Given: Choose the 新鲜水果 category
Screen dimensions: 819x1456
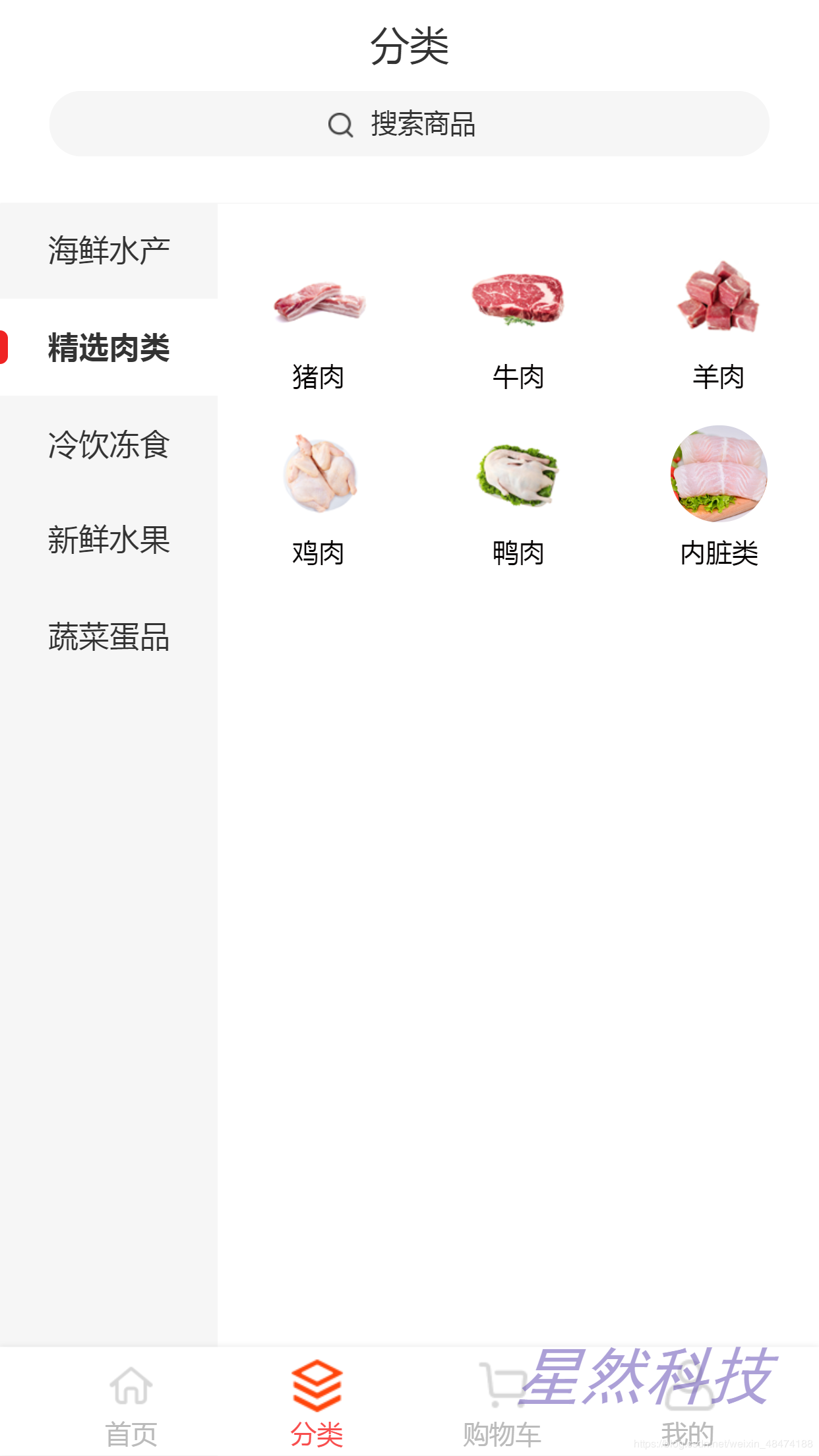Looking at the screenshot, I should [109, 540].
